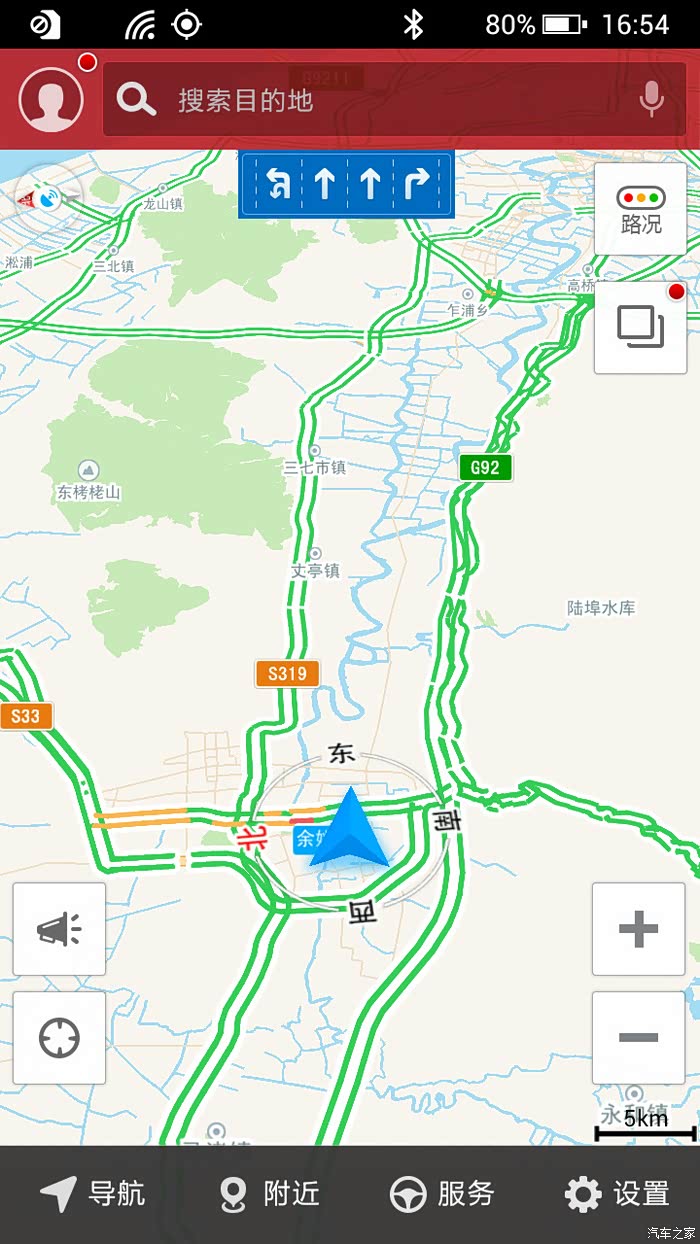The height and width of the screenshot is (1244, 700).
Task: Toggle 路况 traffic conditions
Action: pos(640,210)
